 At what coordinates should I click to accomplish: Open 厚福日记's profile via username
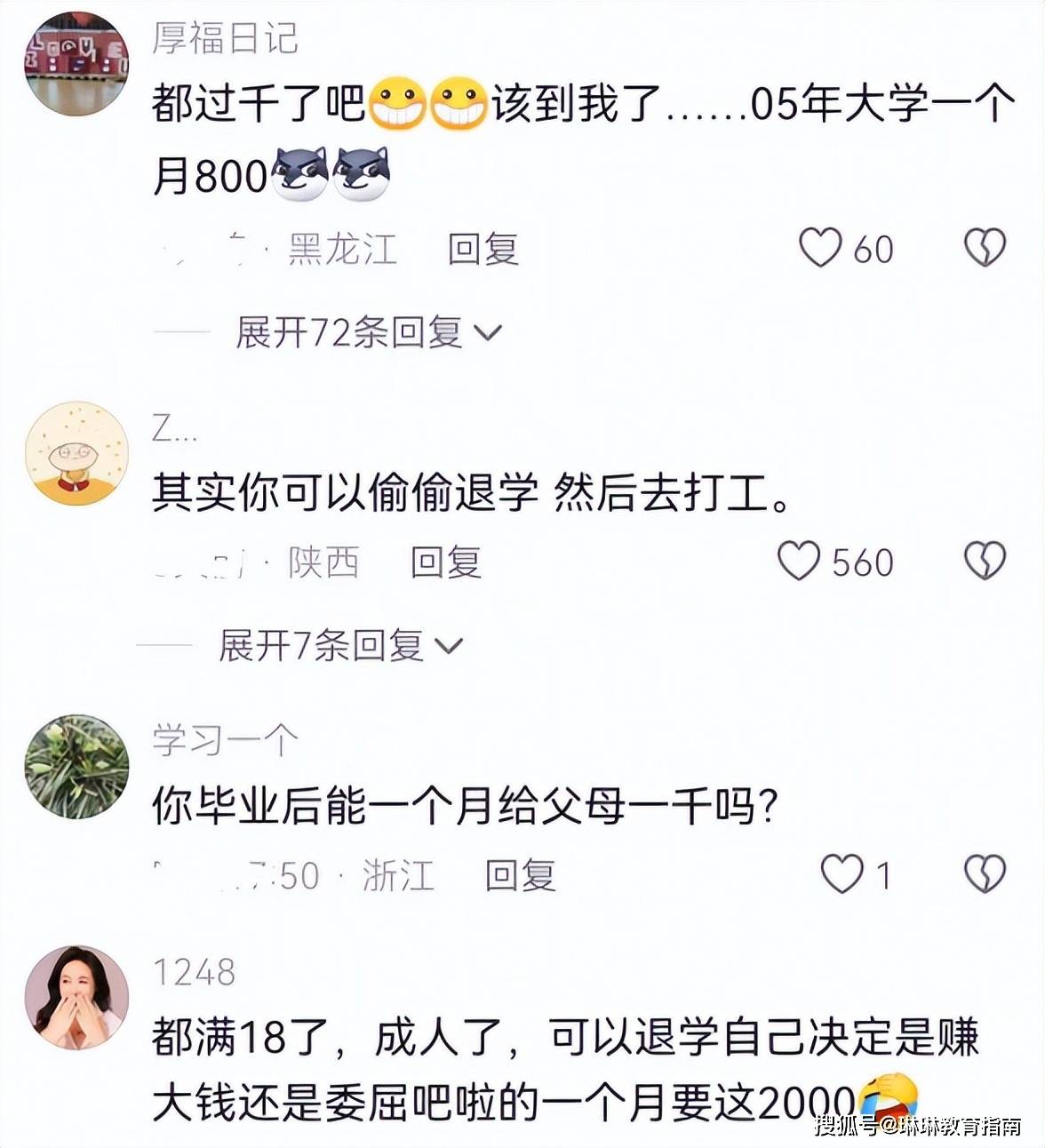tap(223, 37)
